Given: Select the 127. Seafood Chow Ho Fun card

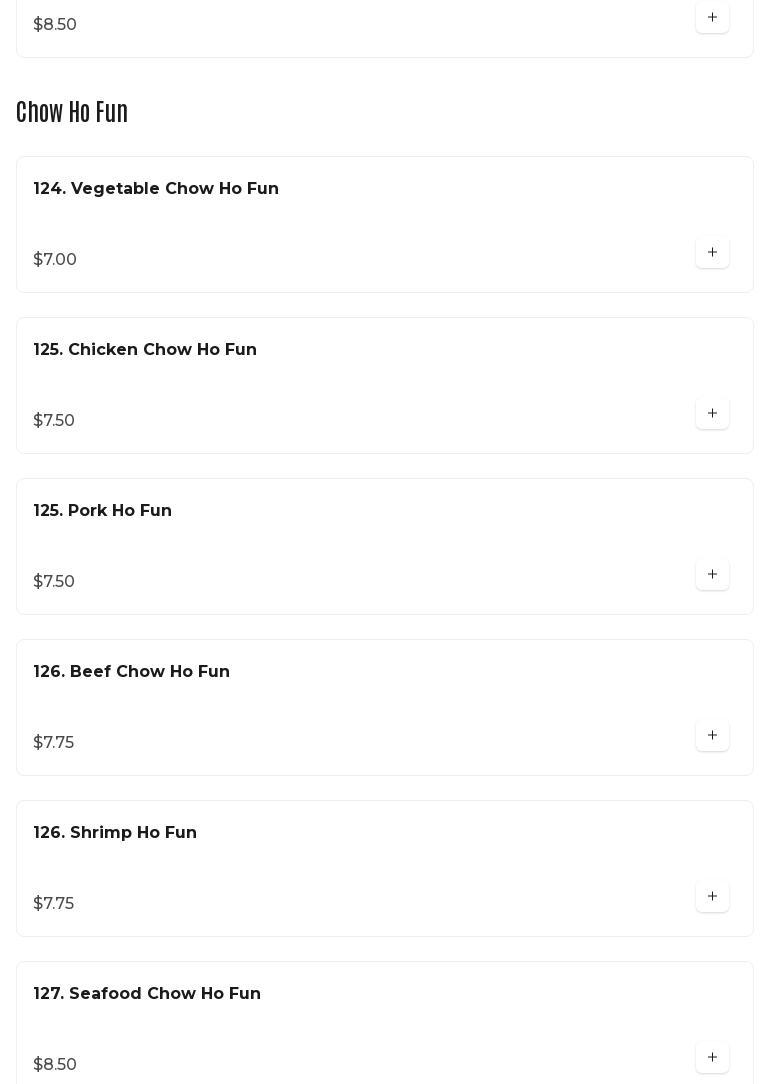Looking at the screenshot, I should point(147,994).
